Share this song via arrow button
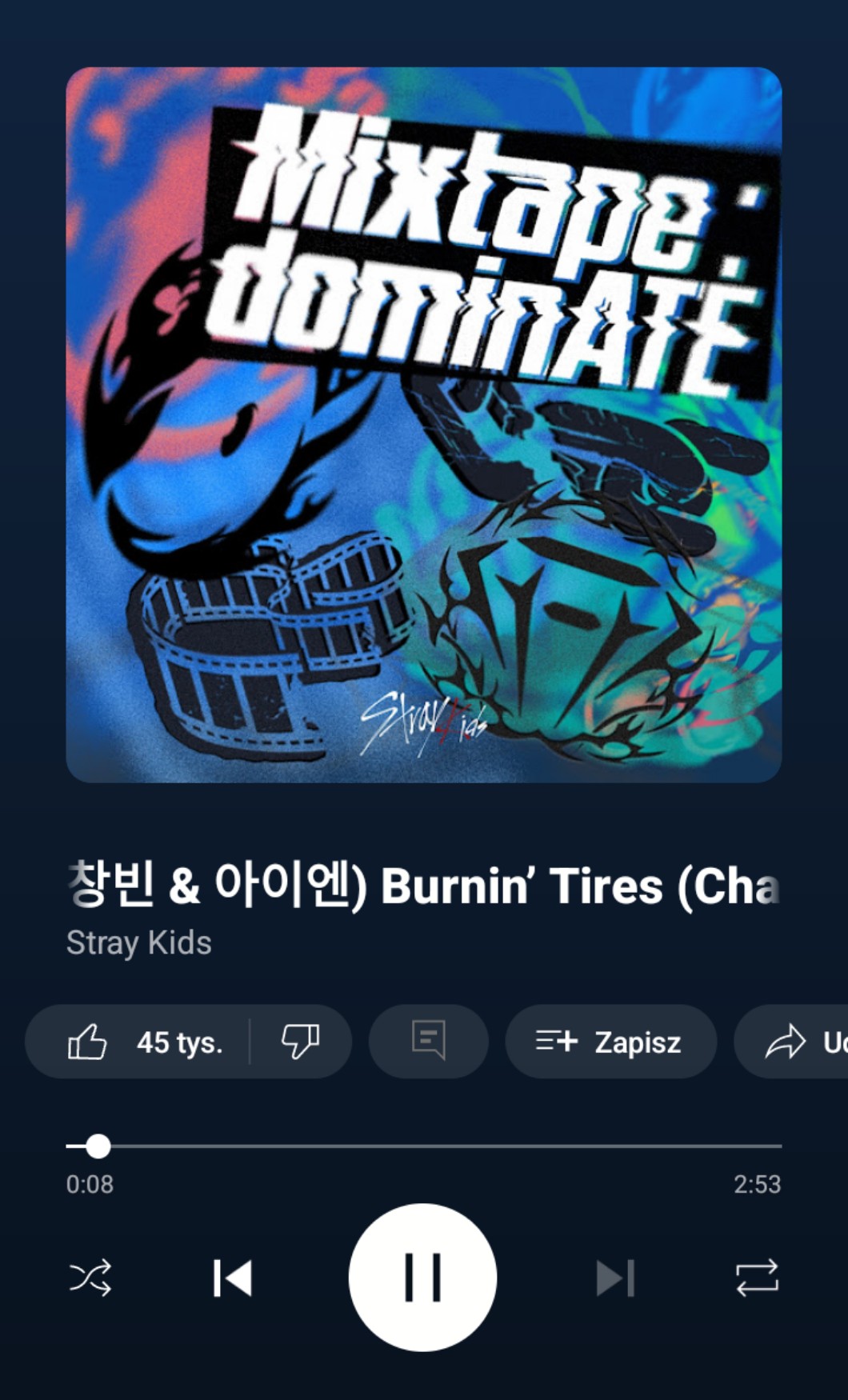This screenshot has width=848, height=1400. (x=792, y=1042)
